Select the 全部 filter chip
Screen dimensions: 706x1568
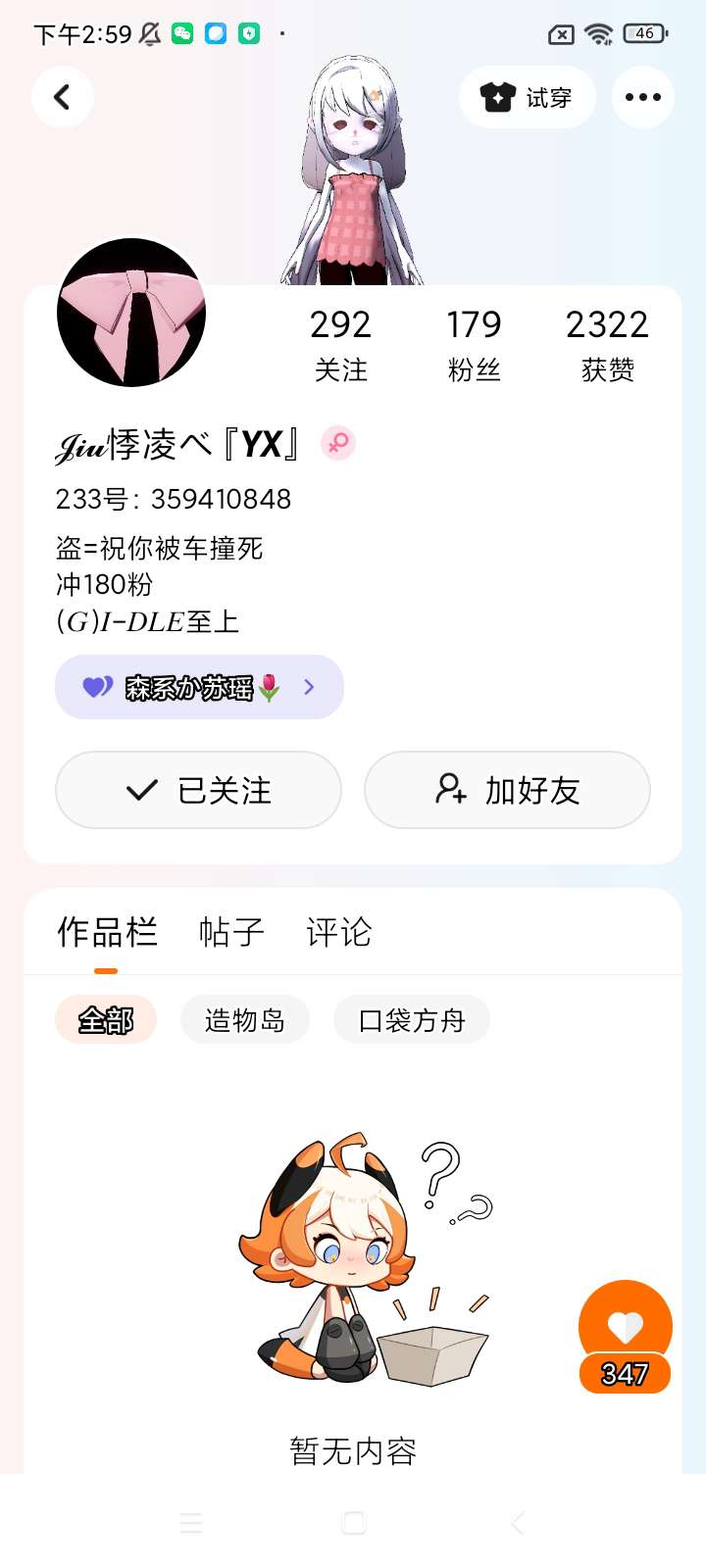(x=106, y=1020)
